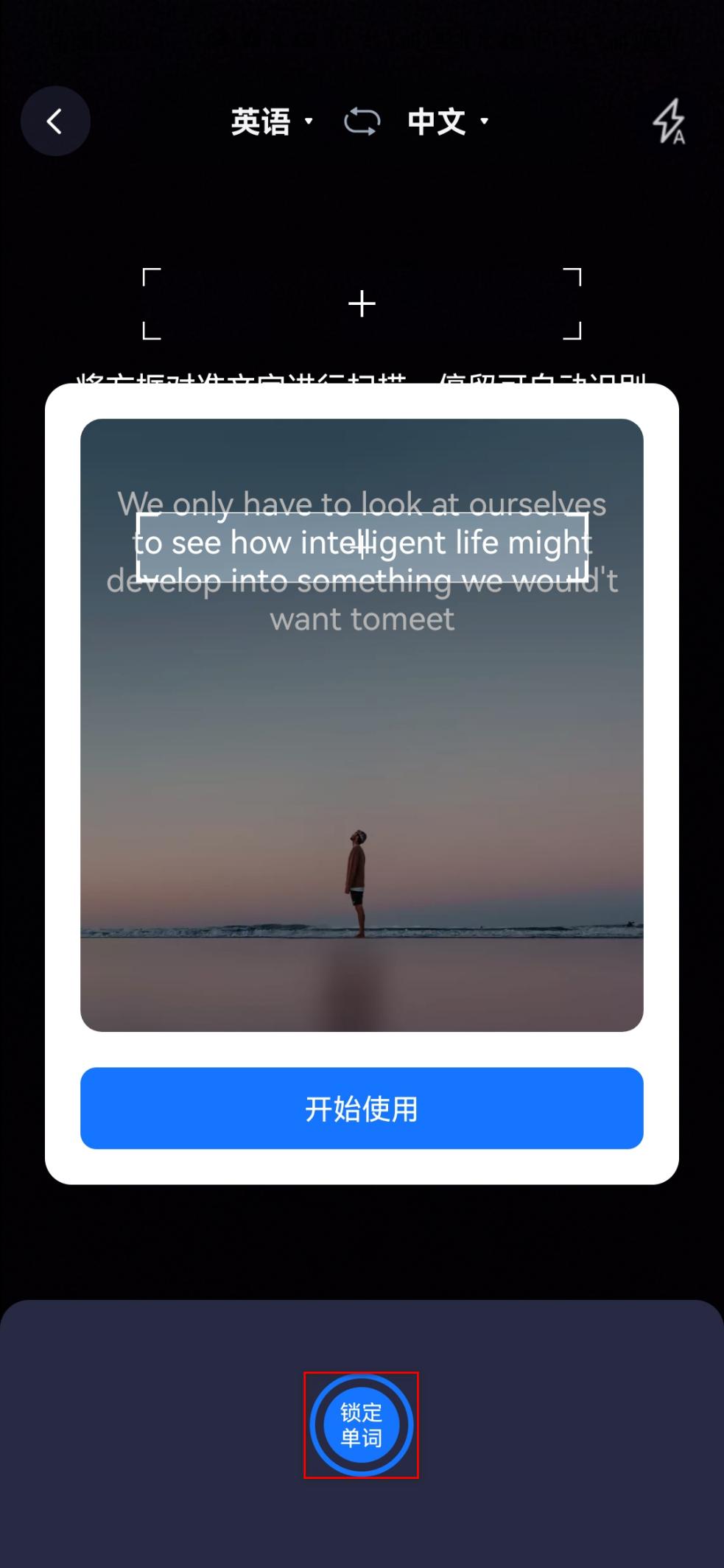
Task: Open the 英语 source language dropdown
Action: 272,122
